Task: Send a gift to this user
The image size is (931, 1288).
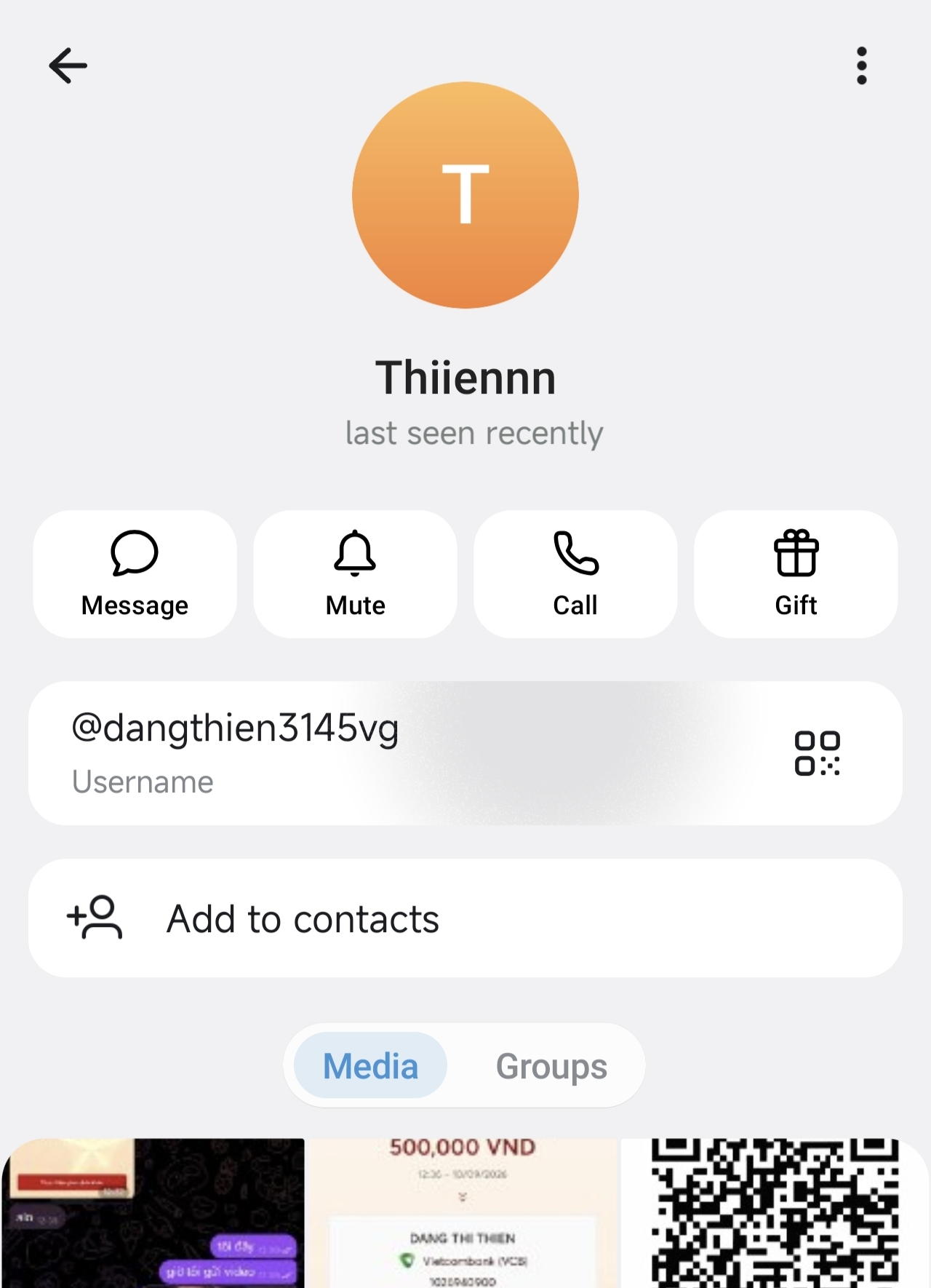Action: tap(796, 574)
